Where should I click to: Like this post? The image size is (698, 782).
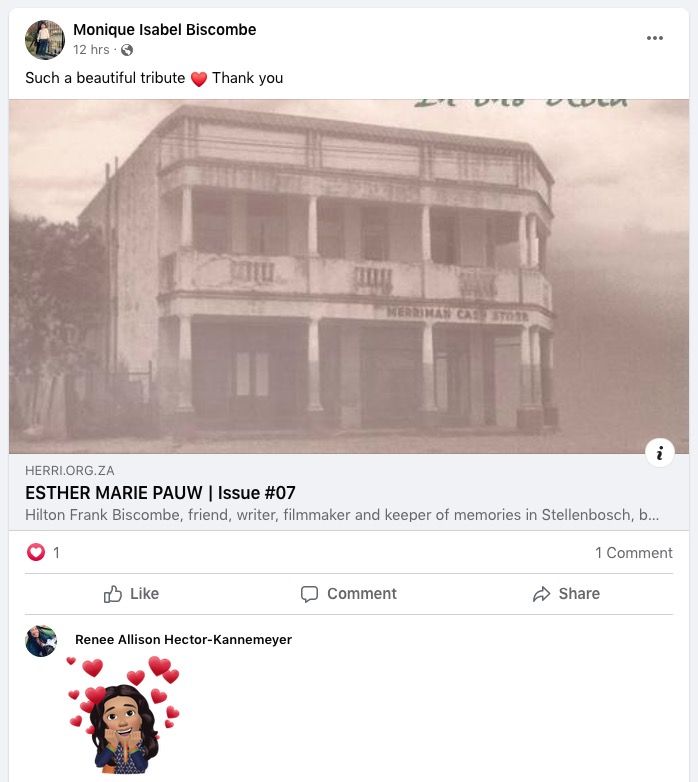pos(132,594)
